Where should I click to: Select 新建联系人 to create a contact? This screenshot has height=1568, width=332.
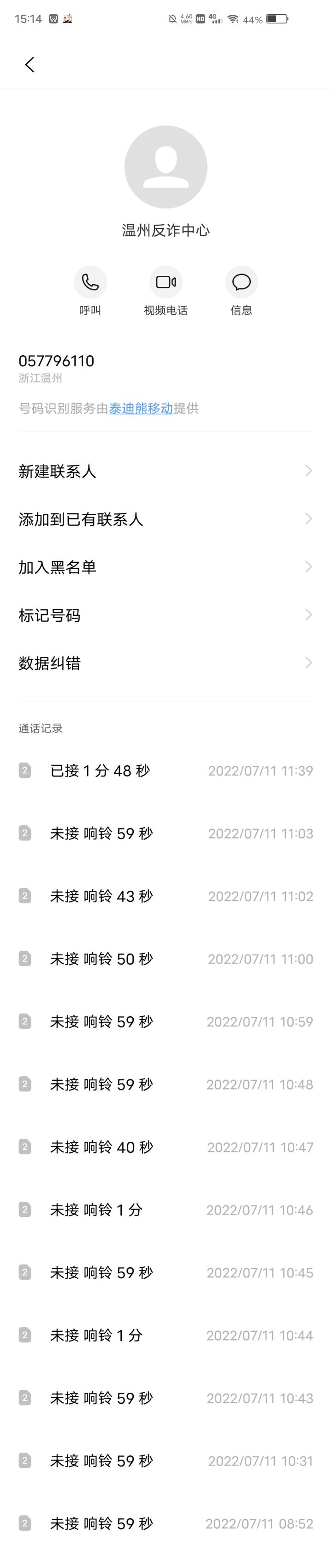pos(166,471)
